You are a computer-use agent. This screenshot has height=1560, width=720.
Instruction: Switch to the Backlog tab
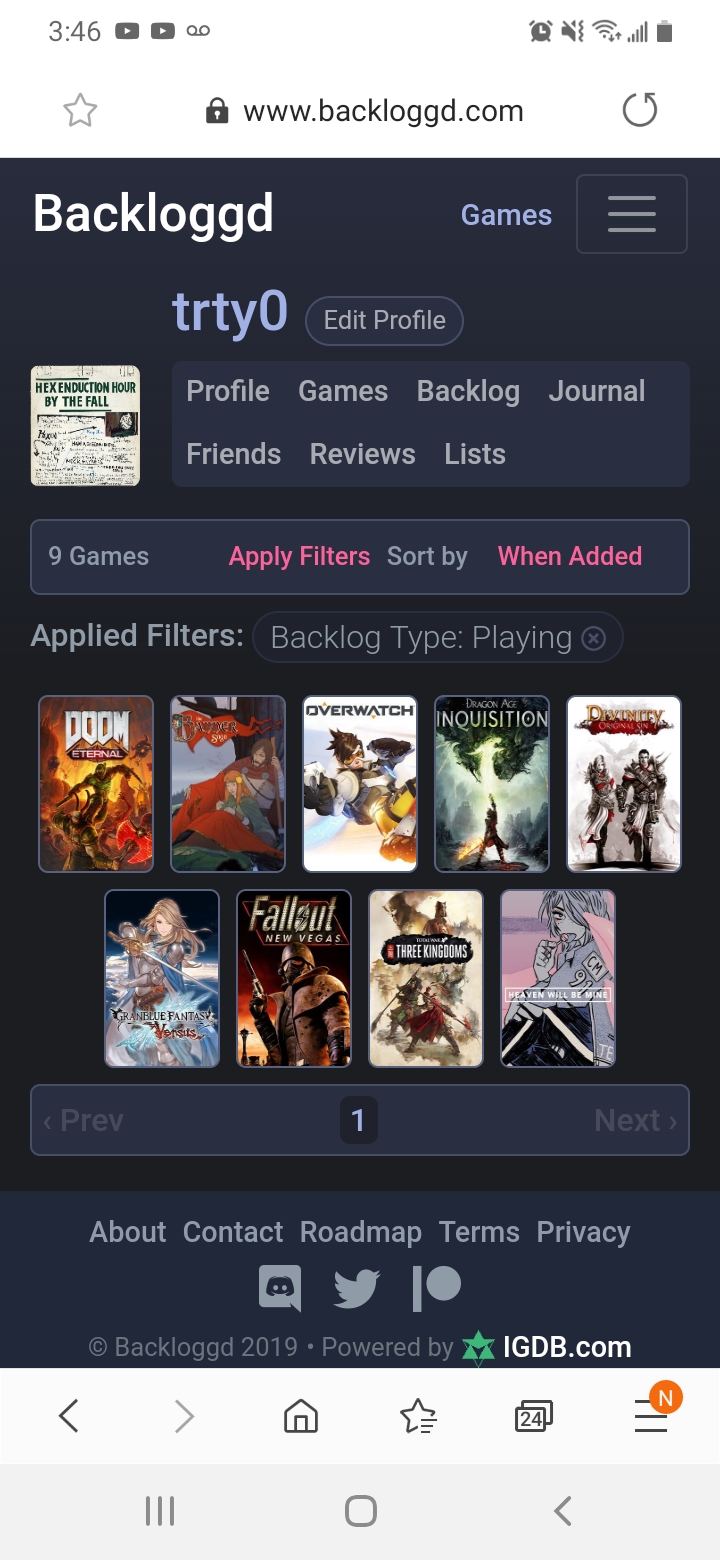click(468, 391)
